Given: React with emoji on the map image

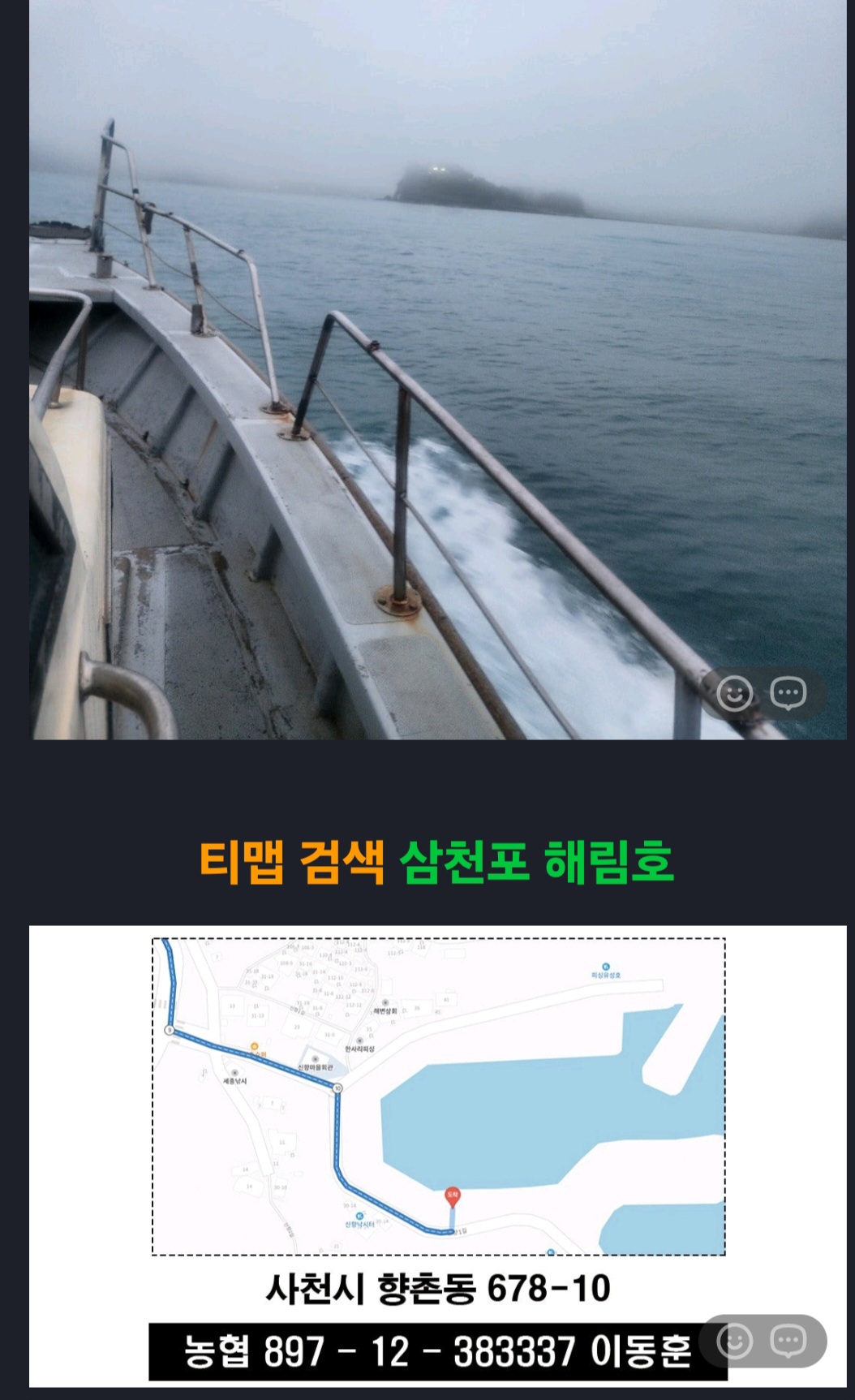Looking at the screenshot, I should [734, 1341].
